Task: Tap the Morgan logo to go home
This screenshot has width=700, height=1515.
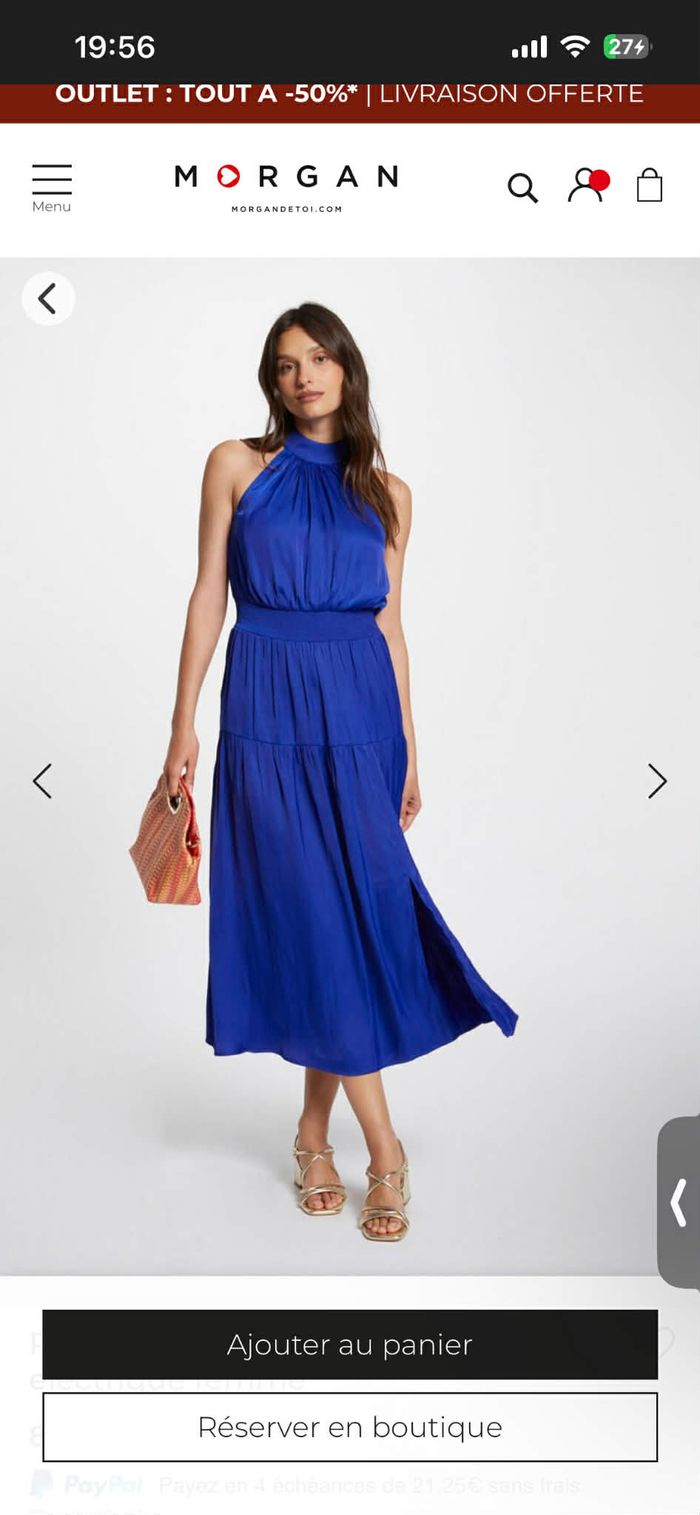Action: [x=286, y=186]
